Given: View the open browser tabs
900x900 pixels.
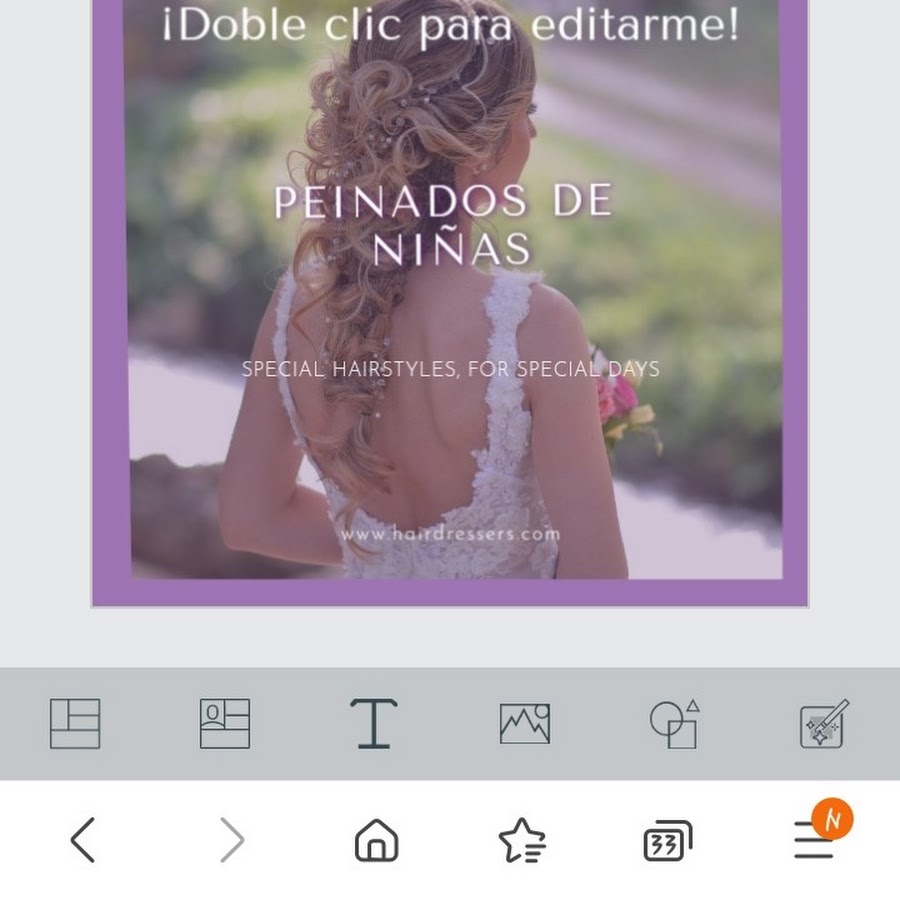Looking at the screenshot, I should pyautogui.click(x=667, y=841).
